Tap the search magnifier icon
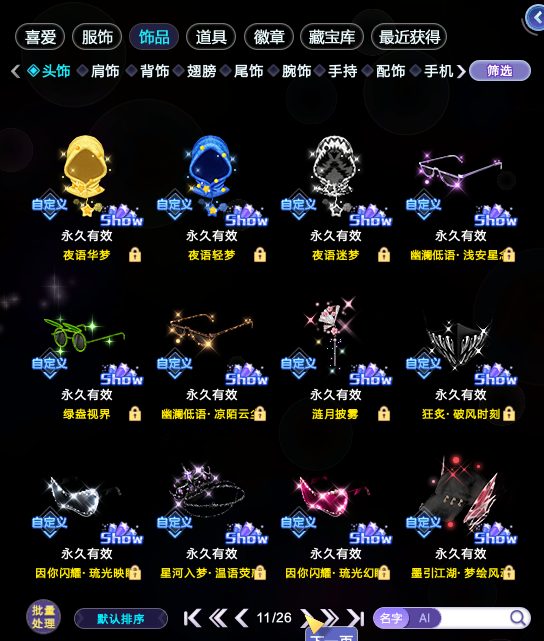The height and width of the screenshot is (641, 544). (518, 618)
